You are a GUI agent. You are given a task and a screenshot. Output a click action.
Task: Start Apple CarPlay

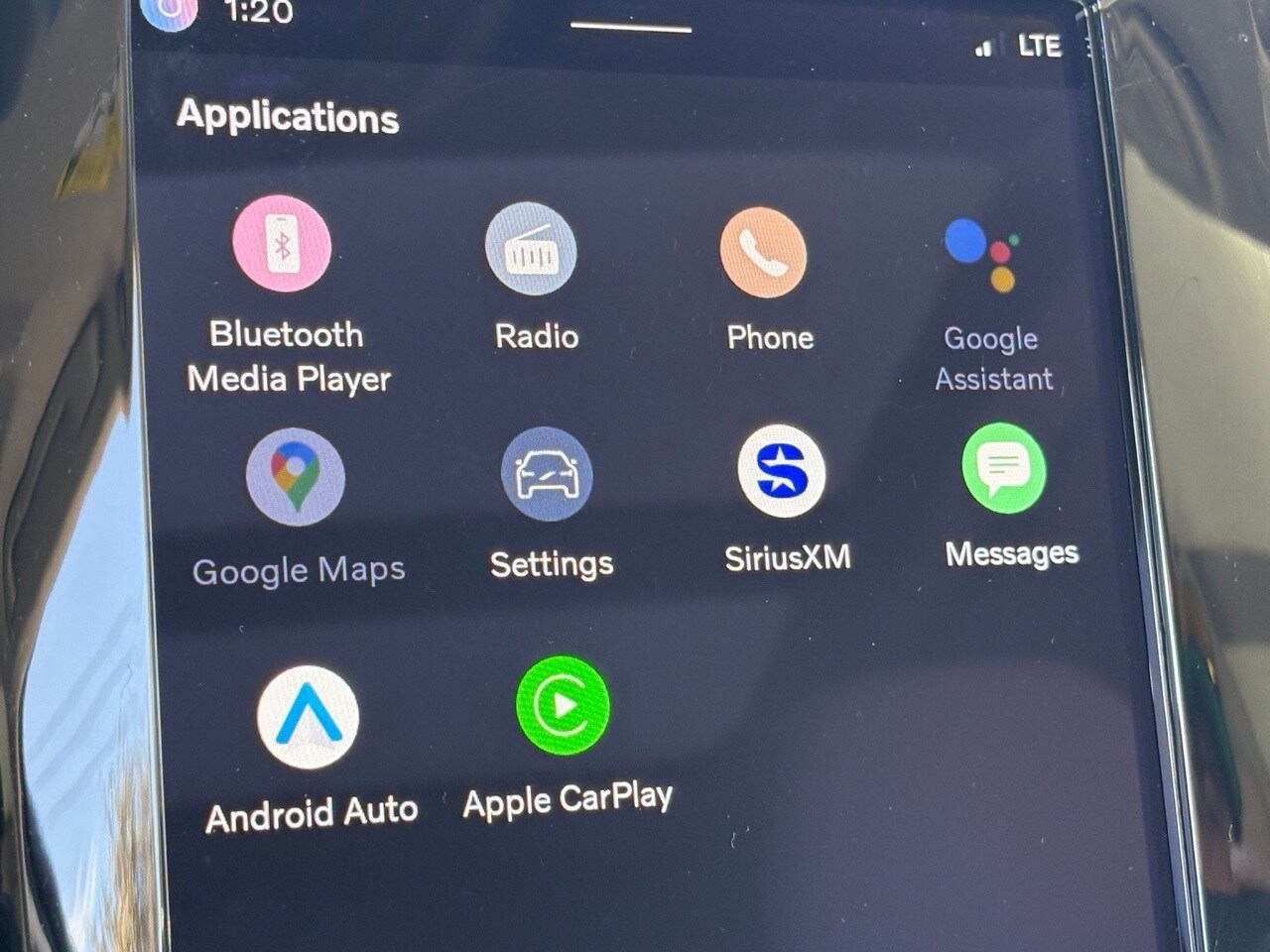point(564,705)
